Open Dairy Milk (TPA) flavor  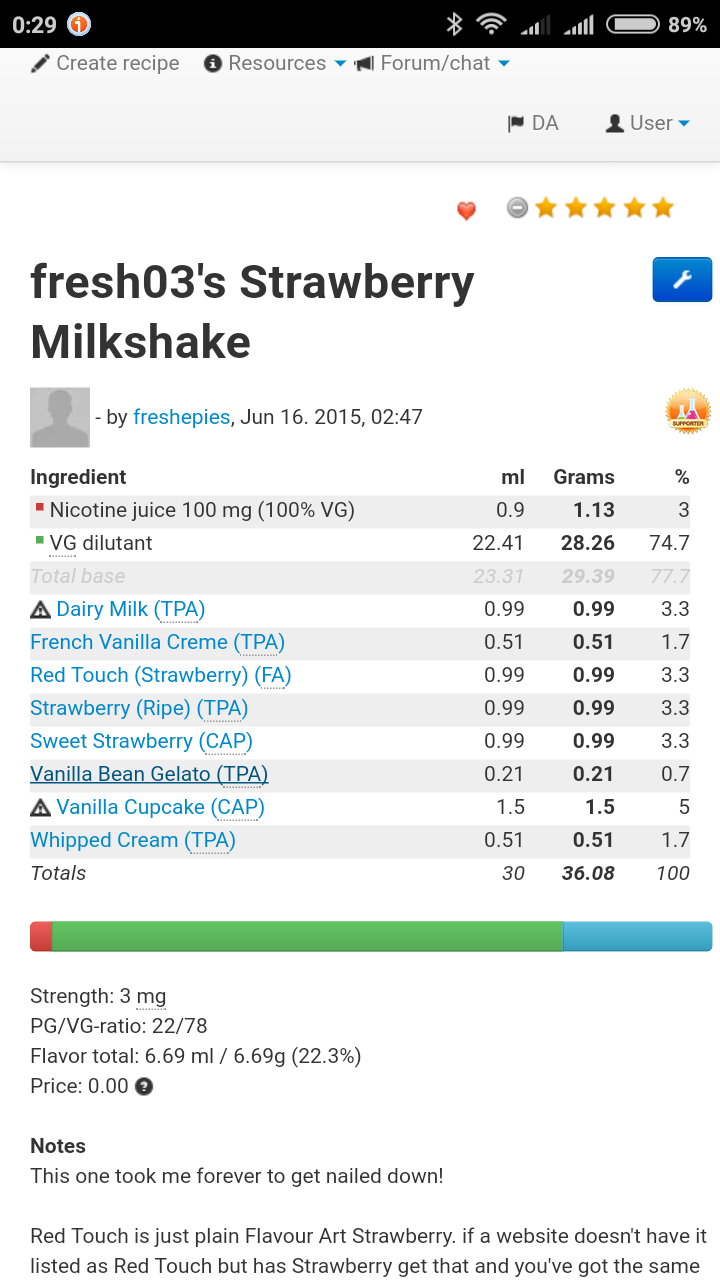pos(130,609)
